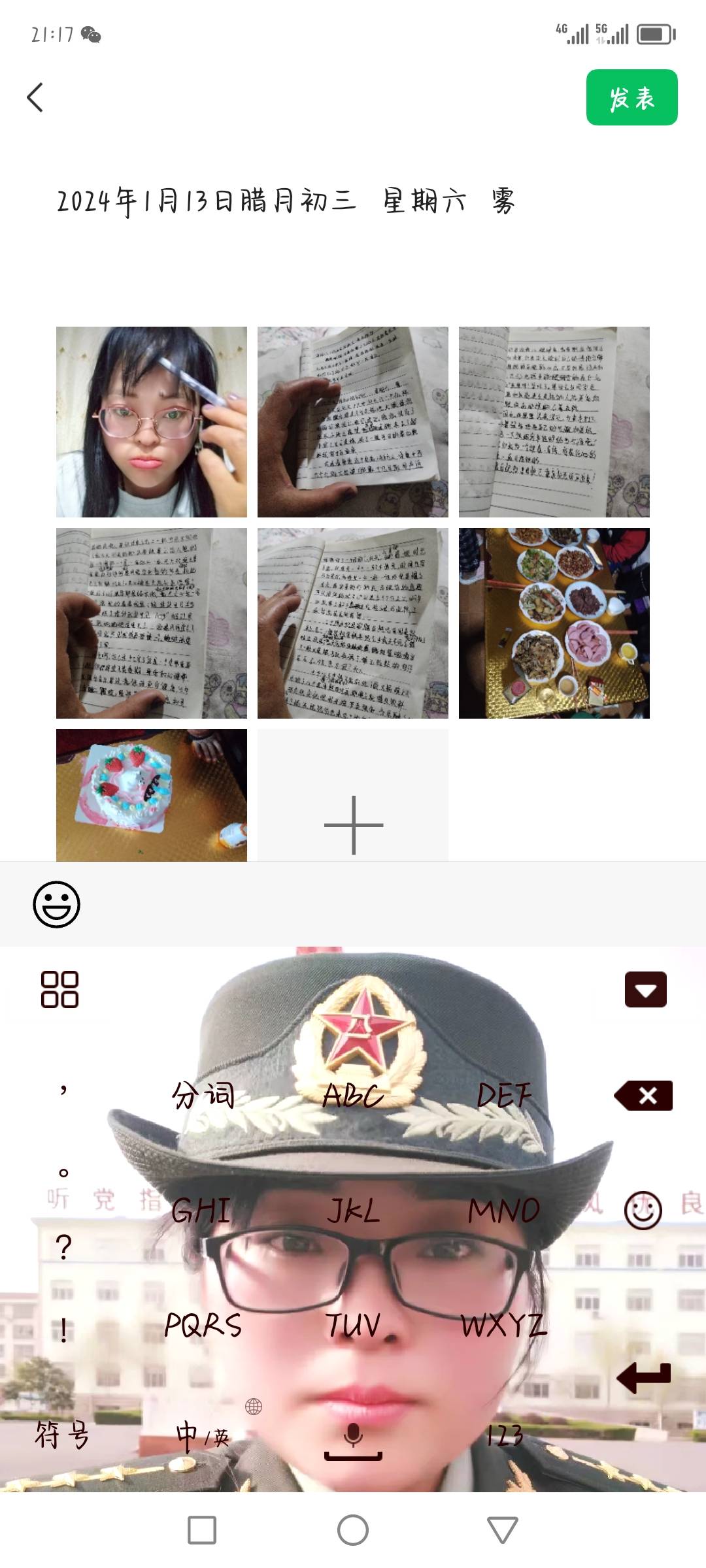706x1568 pixels.
Task: Switch language with the 中/英 key
Action: click(203, 1435)
